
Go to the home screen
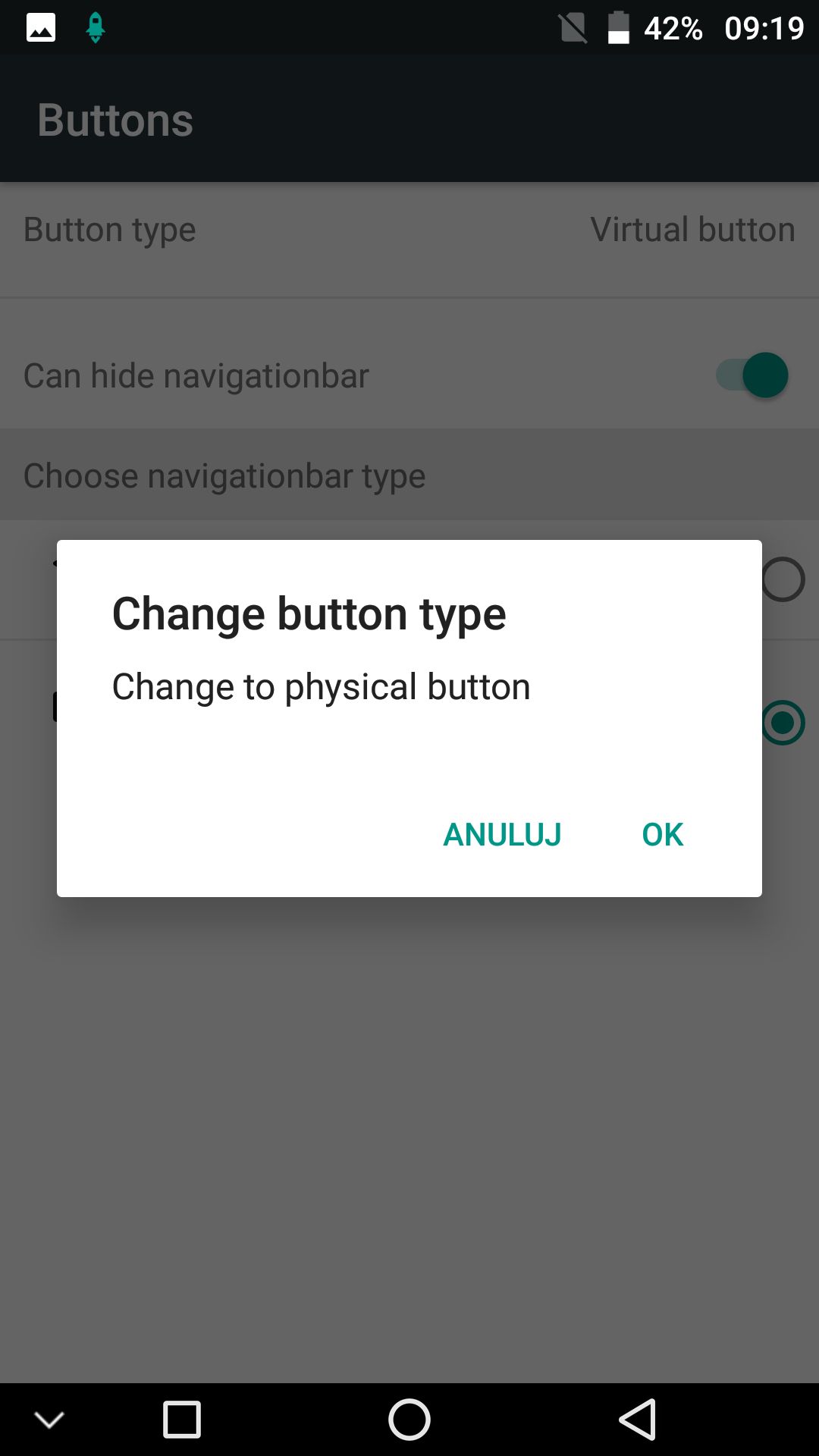(409, 1420)
